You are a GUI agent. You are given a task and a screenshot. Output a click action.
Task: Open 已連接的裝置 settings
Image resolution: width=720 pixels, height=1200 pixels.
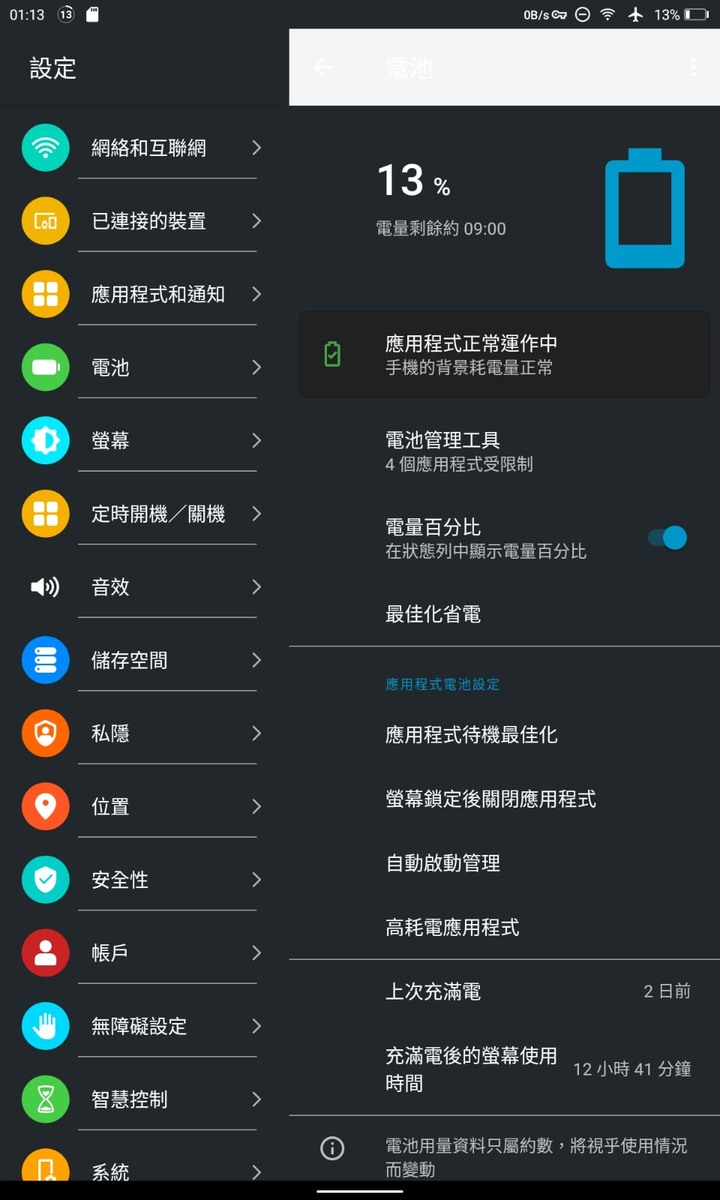pos(148,221)
